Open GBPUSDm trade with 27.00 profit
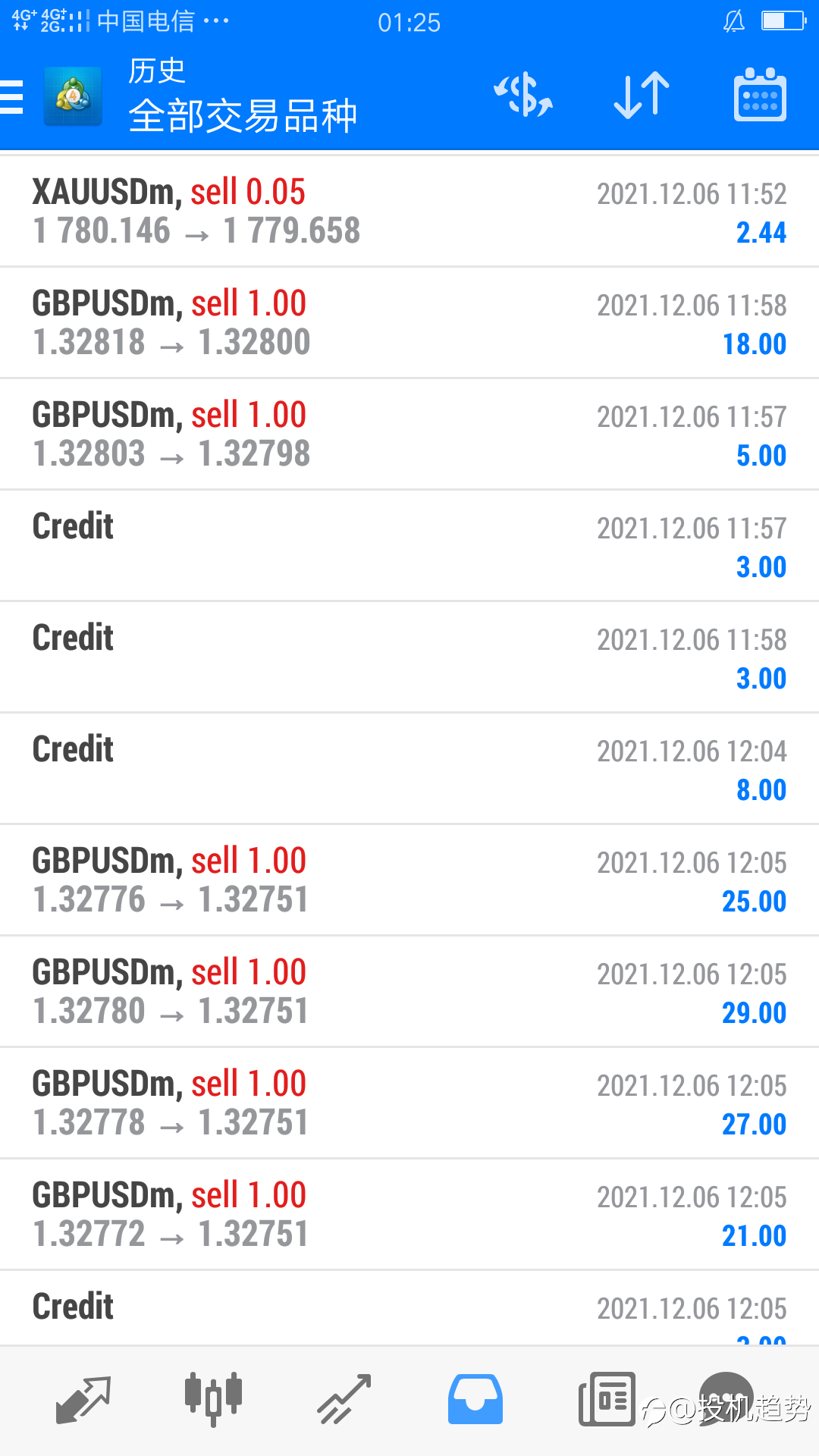This screenshot has height=1456, width=819. 409,1103
